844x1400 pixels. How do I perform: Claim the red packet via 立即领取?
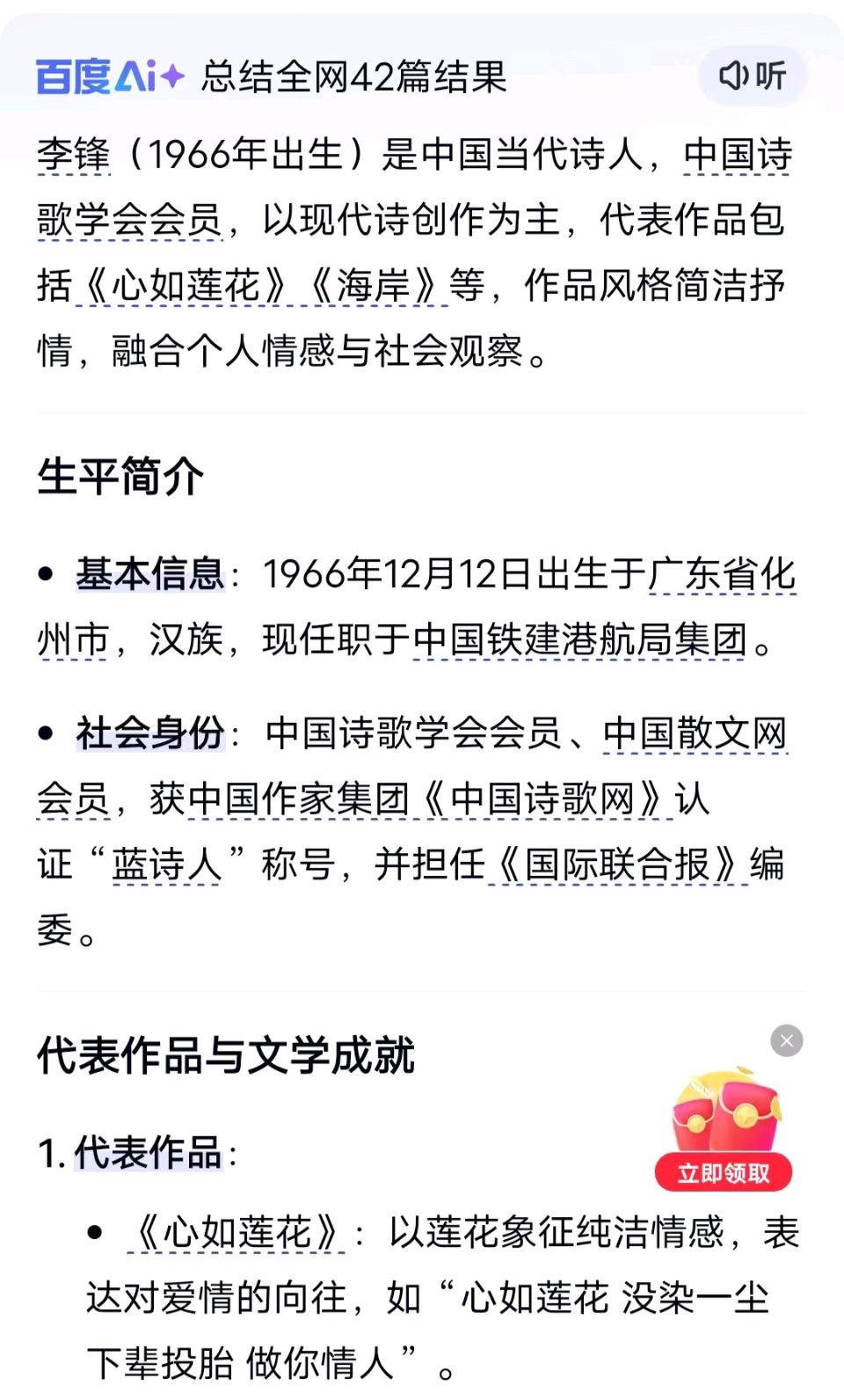[724, 1173]
